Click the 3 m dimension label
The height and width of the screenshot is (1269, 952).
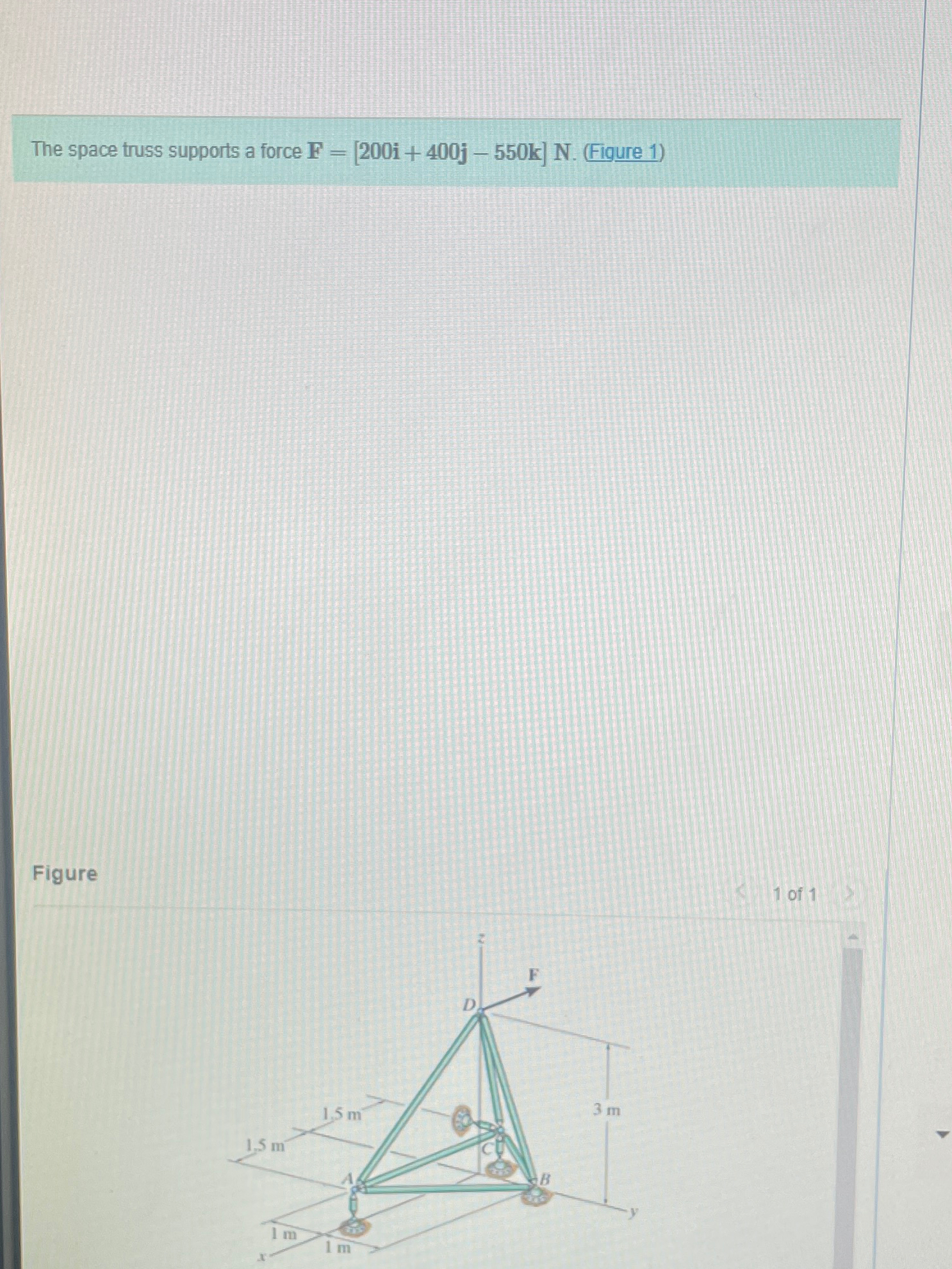pos(606,1109)
